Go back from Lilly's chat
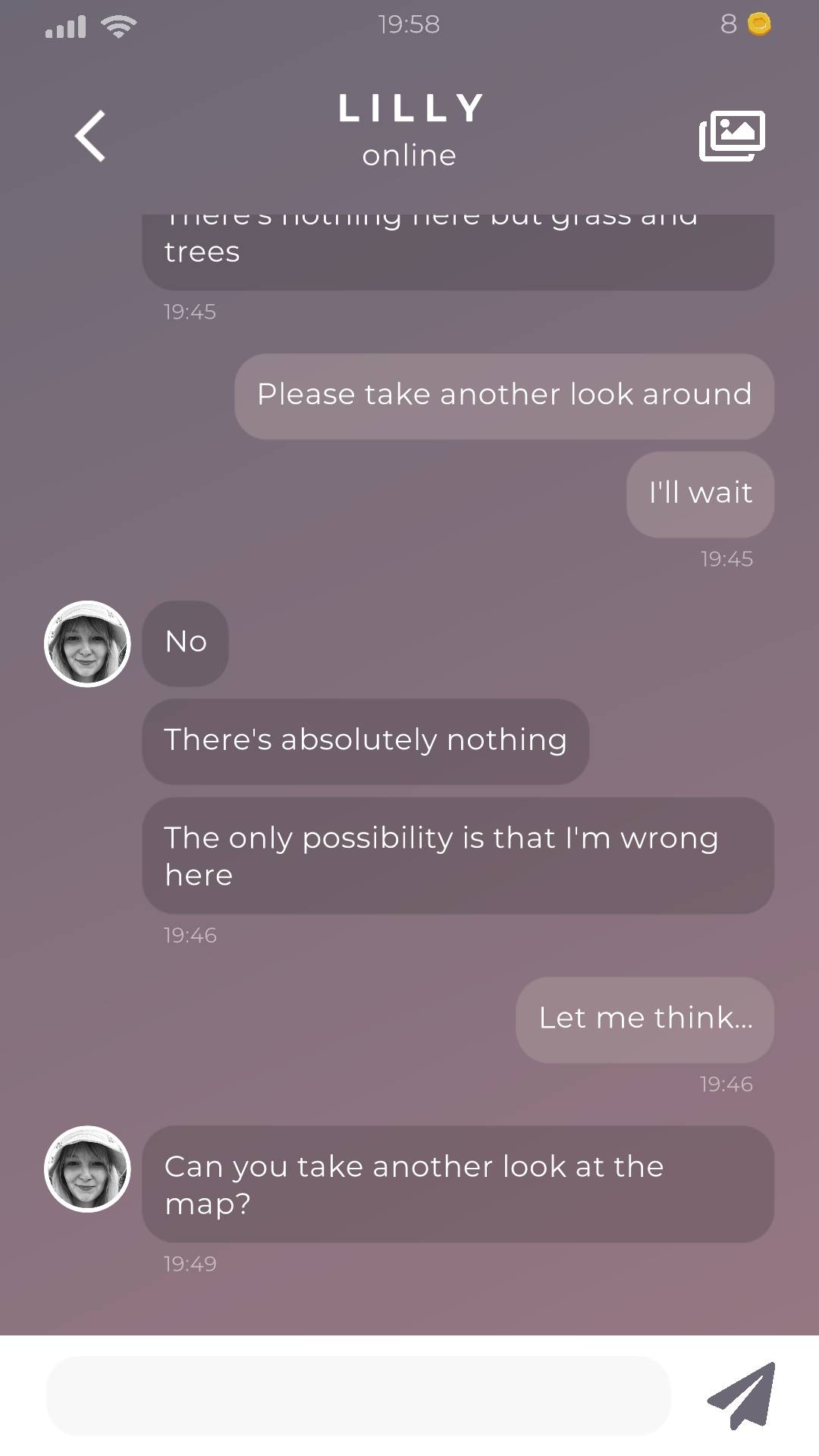This screenshot has height=1456, width=819. (x=90, y=136)
